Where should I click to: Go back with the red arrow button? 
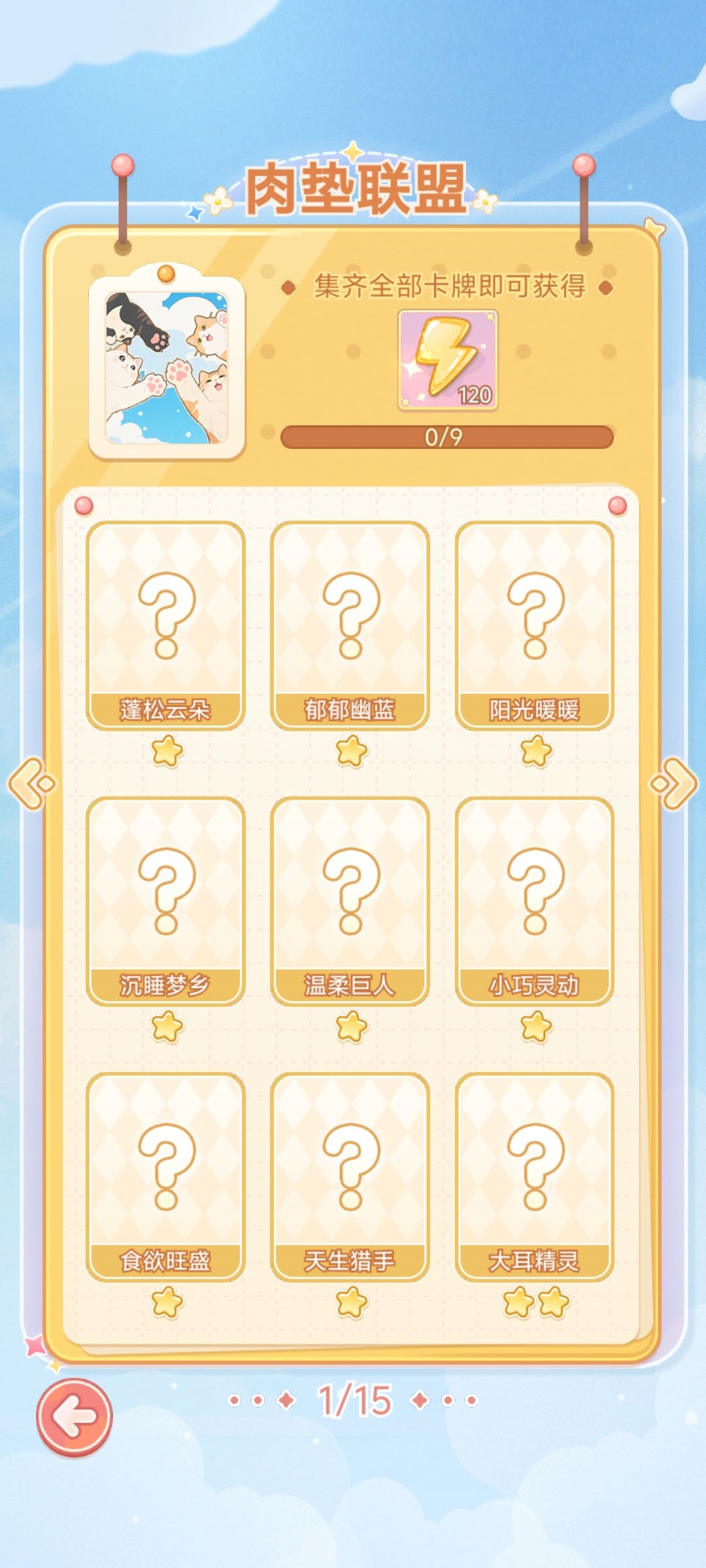tap(75, 1417)
